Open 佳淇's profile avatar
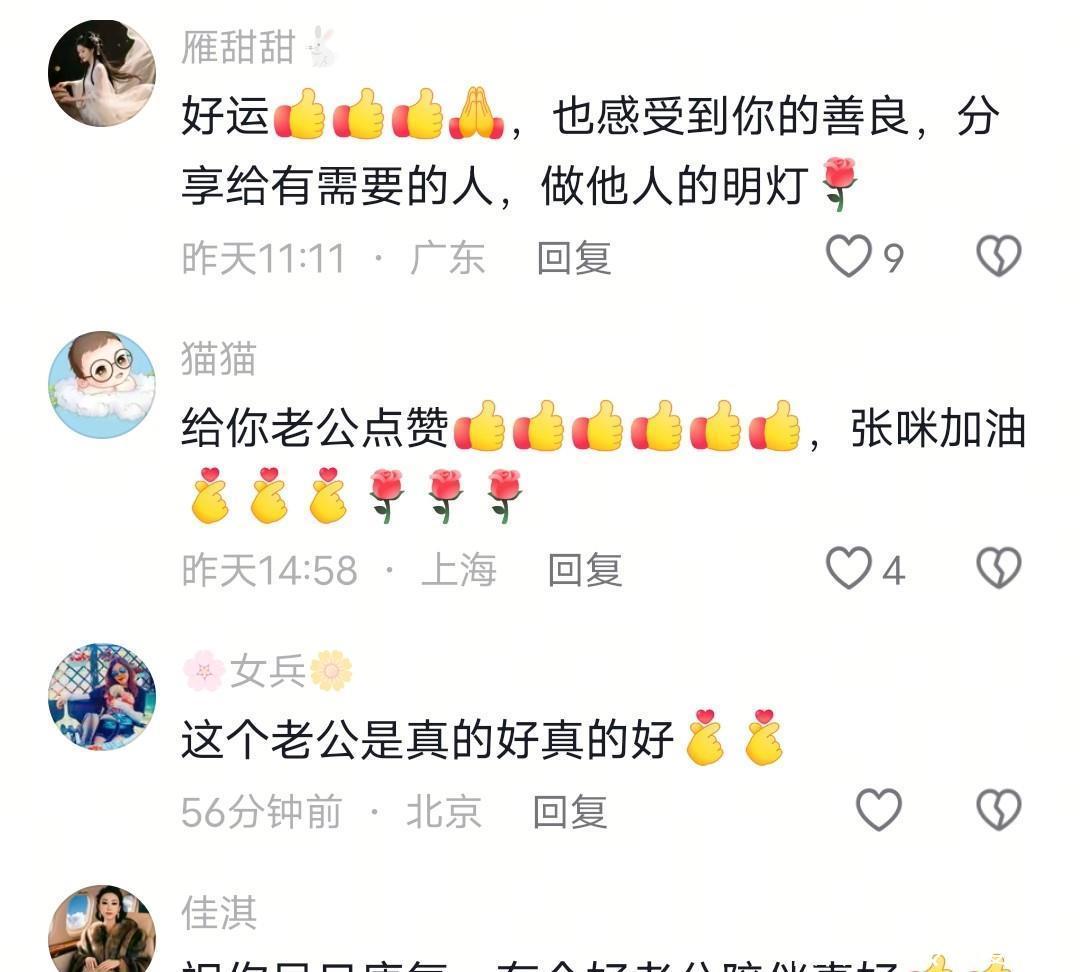Screen dimensions: 1080x972 pos(102,929)
